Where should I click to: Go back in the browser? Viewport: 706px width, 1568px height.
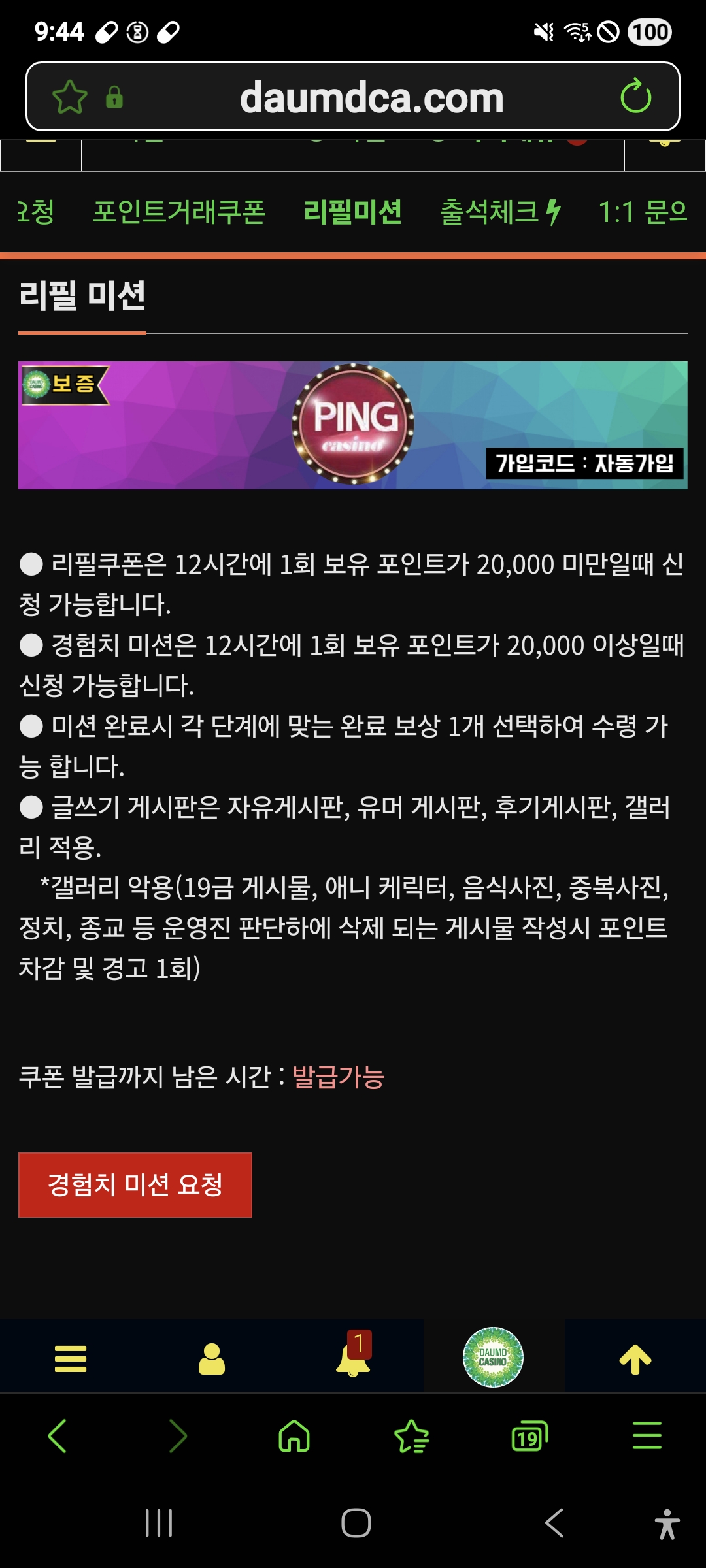click(58, 1436)
